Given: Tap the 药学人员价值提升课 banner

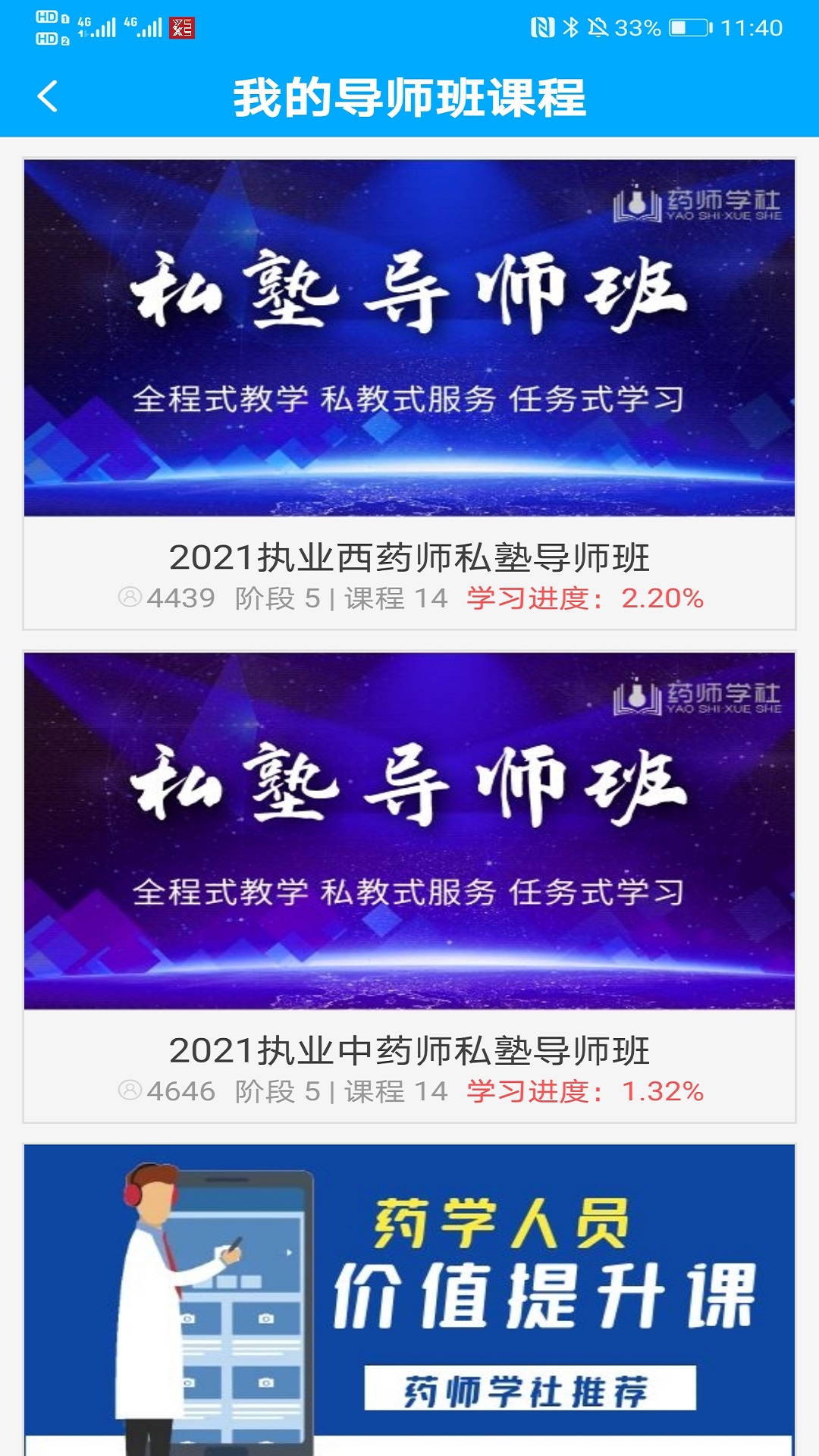Looking at the screenshot, I should pyautogui.click(x=409, y=1289).
